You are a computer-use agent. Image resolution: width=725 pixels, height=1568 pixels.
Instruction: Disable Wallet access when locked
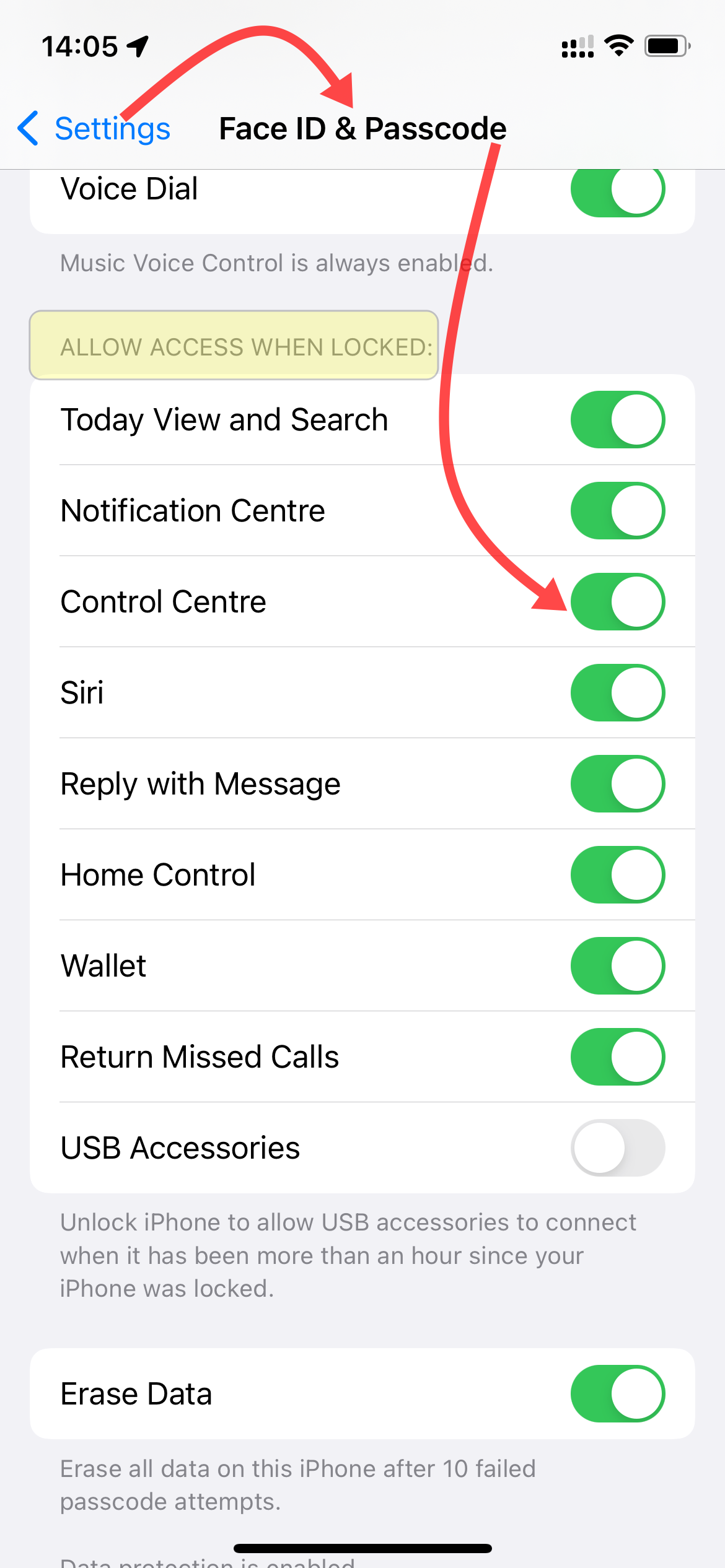[x=618, y=966]
